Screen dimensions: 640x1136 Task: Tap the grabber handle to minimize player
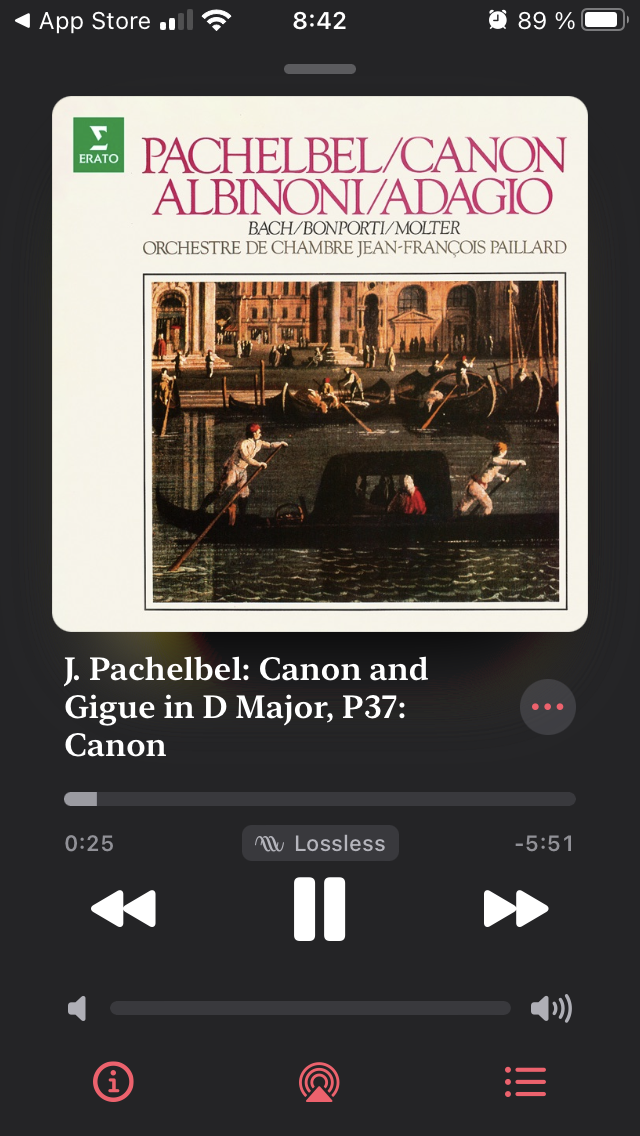point(320,69)
